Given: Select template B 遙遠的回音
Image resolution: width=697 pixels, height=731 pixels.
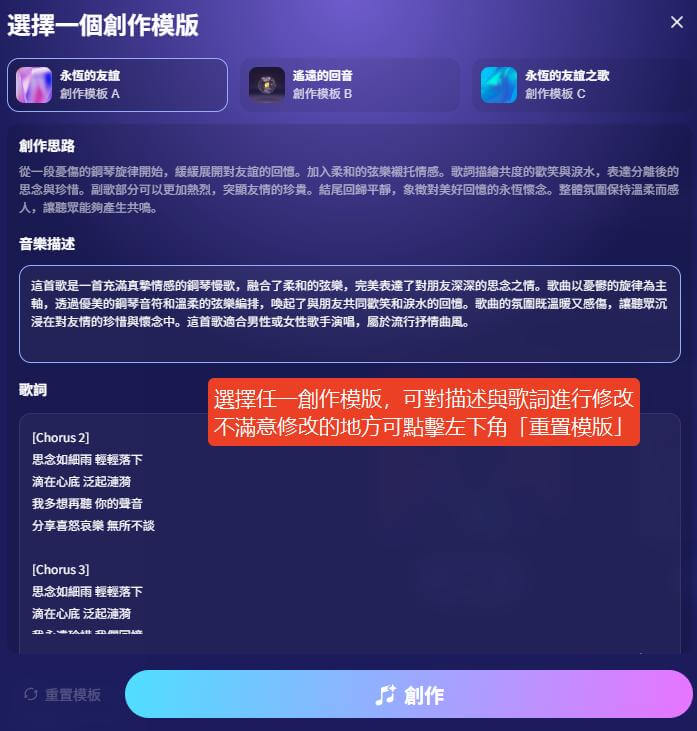Looking at the screenshot, I should 349,84.
